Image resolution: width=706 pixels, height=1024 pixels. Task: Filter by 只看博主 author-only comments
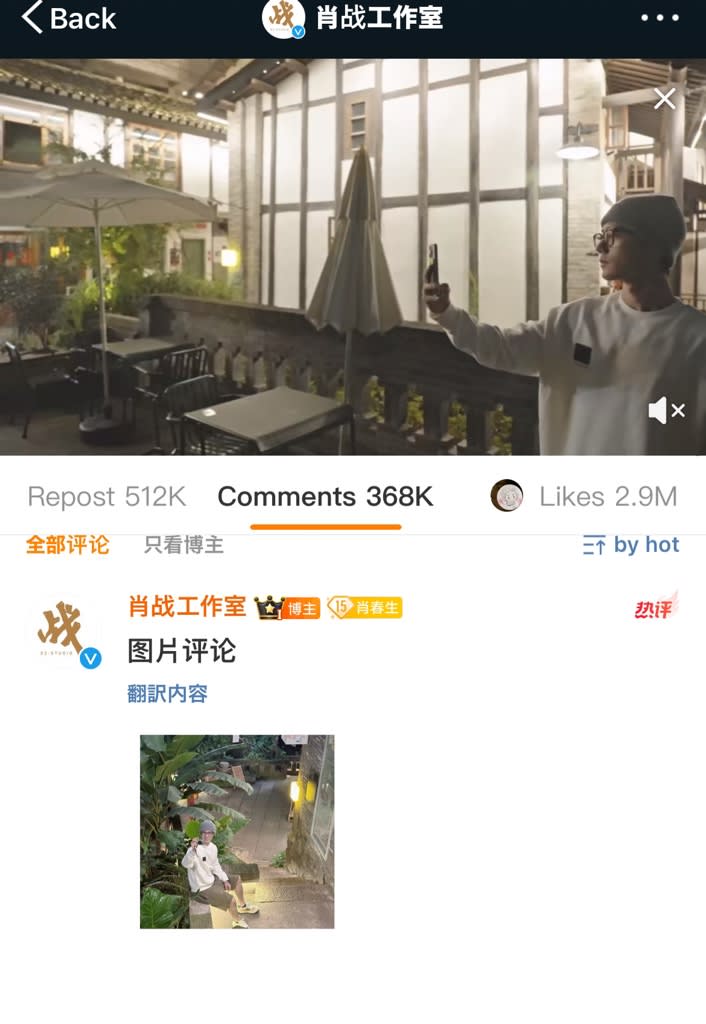[183, 545]
